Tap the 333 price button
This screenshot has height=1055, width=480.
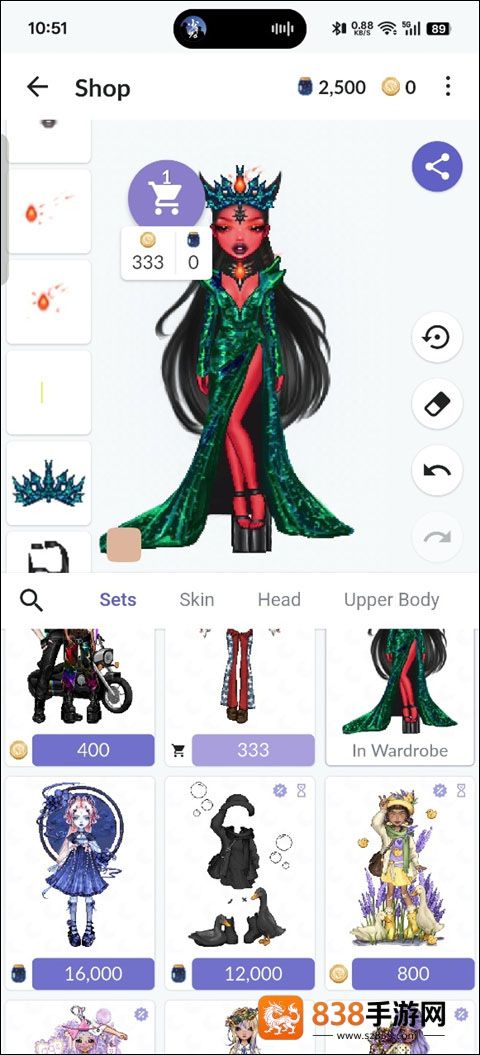pyautogui.click(x=253, y=750)
